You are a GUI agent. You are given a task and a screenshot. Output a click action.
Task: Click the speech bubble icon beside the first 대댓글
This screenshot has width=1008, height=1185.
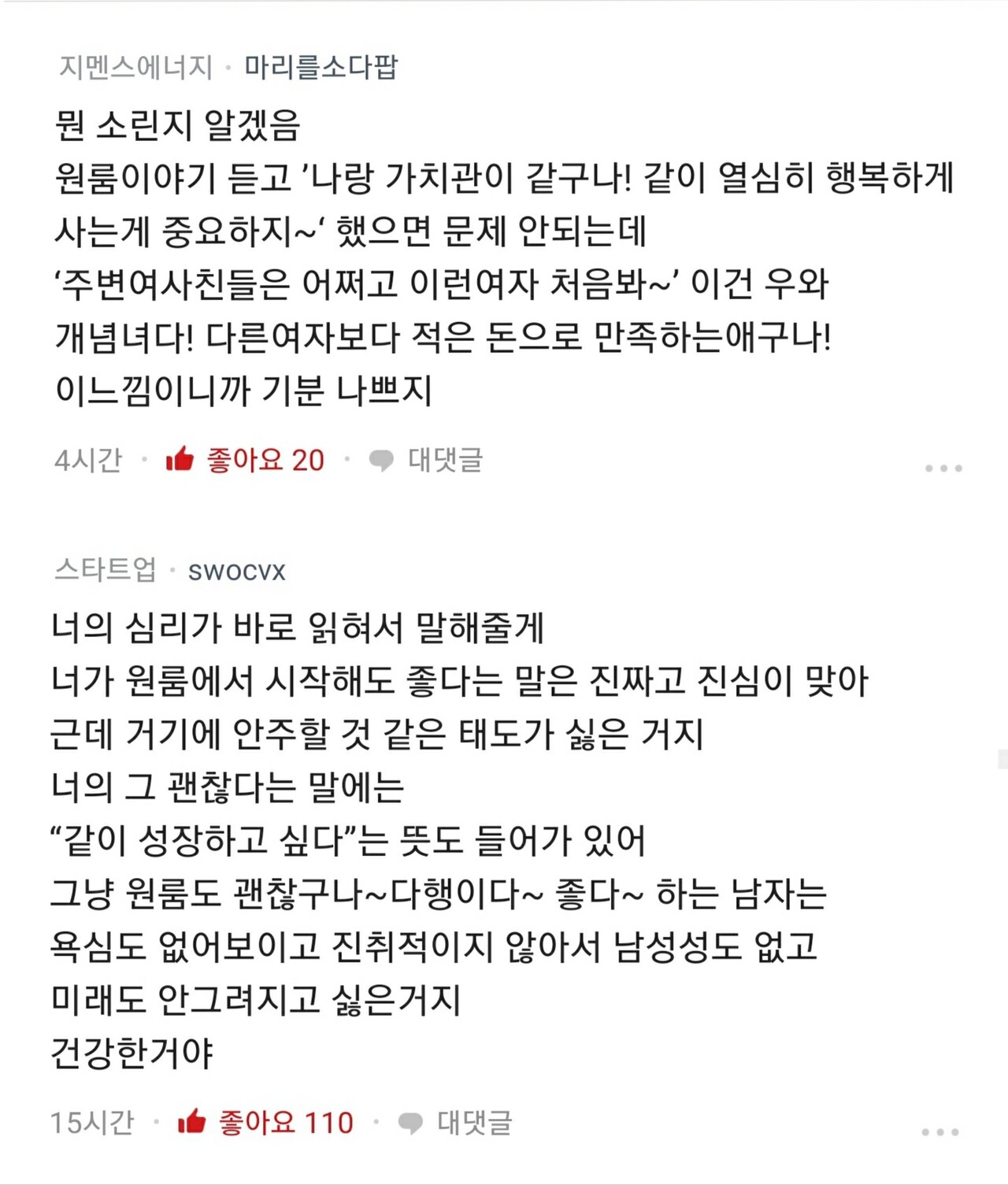(381, 461)
